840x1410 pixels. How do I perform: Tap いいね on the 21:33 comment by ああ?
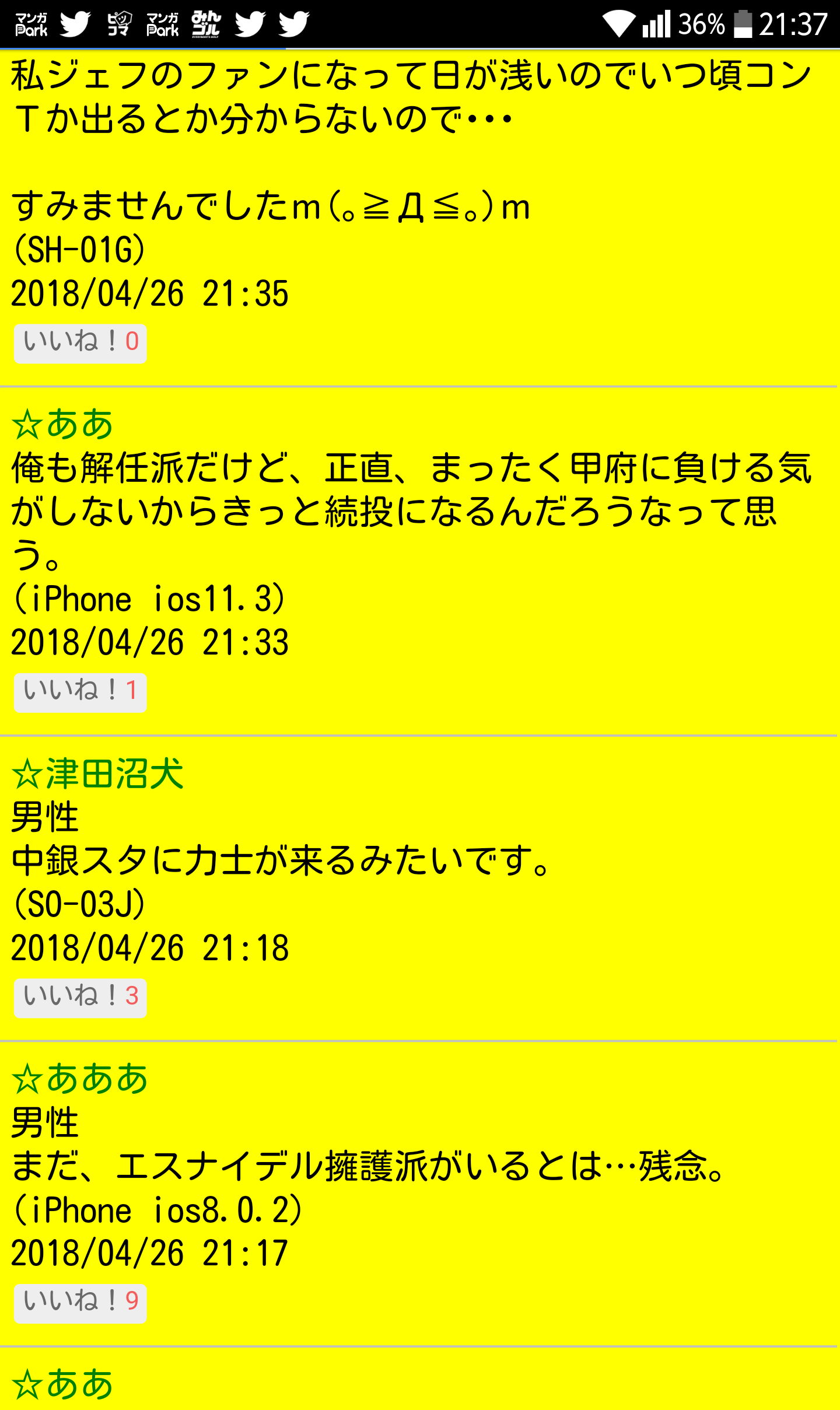(80, 692)
